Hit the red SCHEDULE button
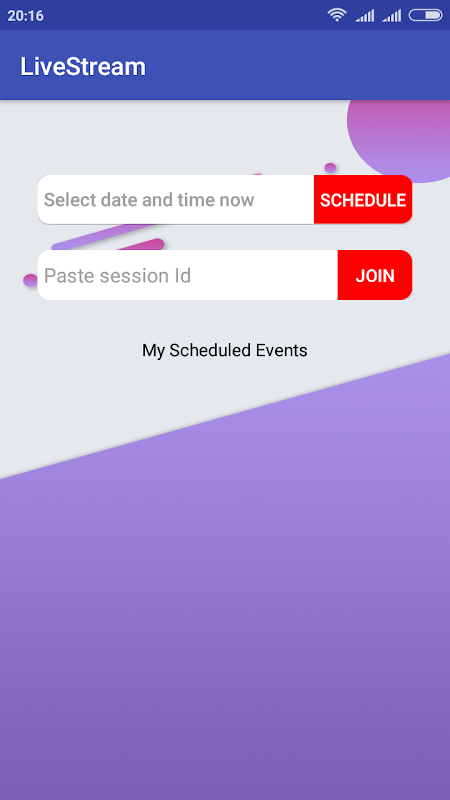 click(x=363, y=199)
